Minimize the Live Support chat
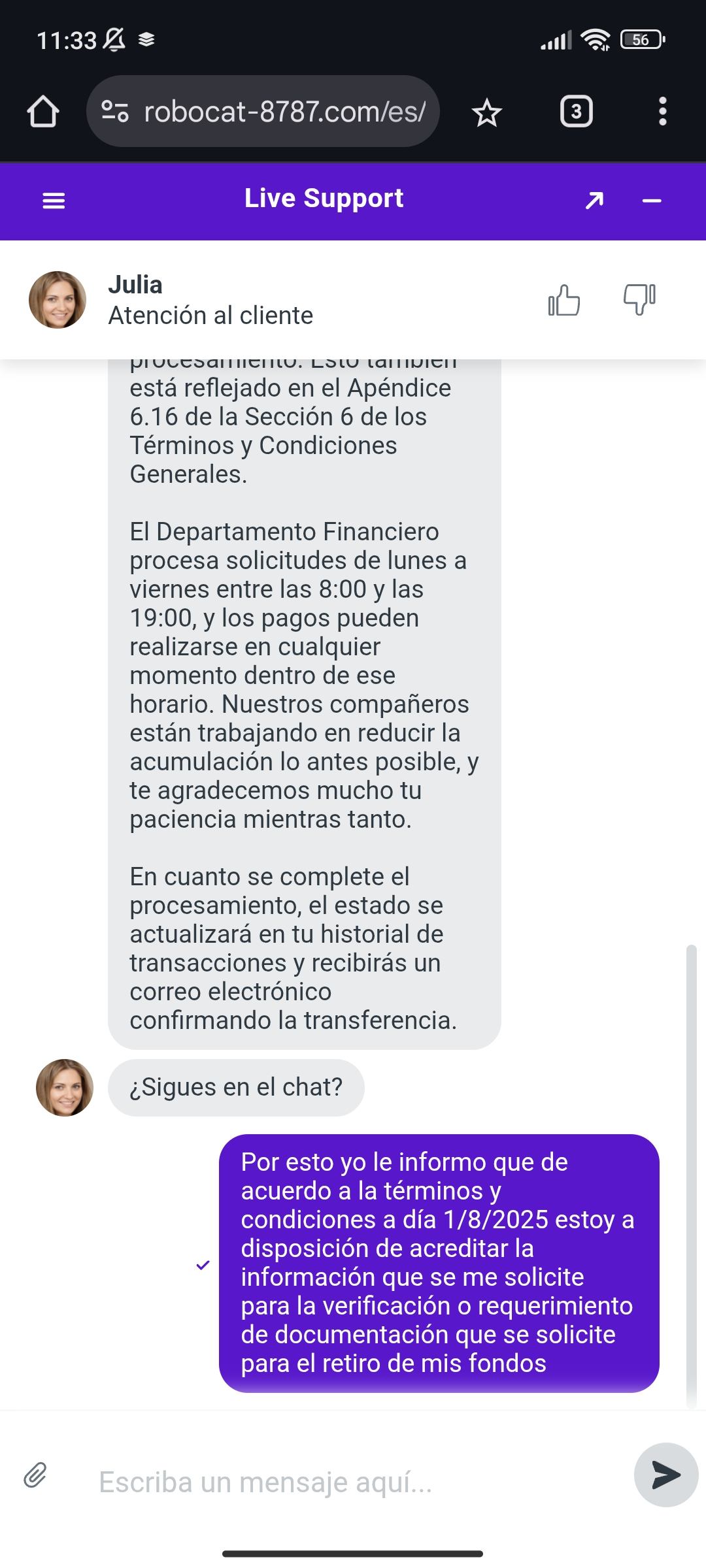The image size is (706, 1568). click(652, 201)
